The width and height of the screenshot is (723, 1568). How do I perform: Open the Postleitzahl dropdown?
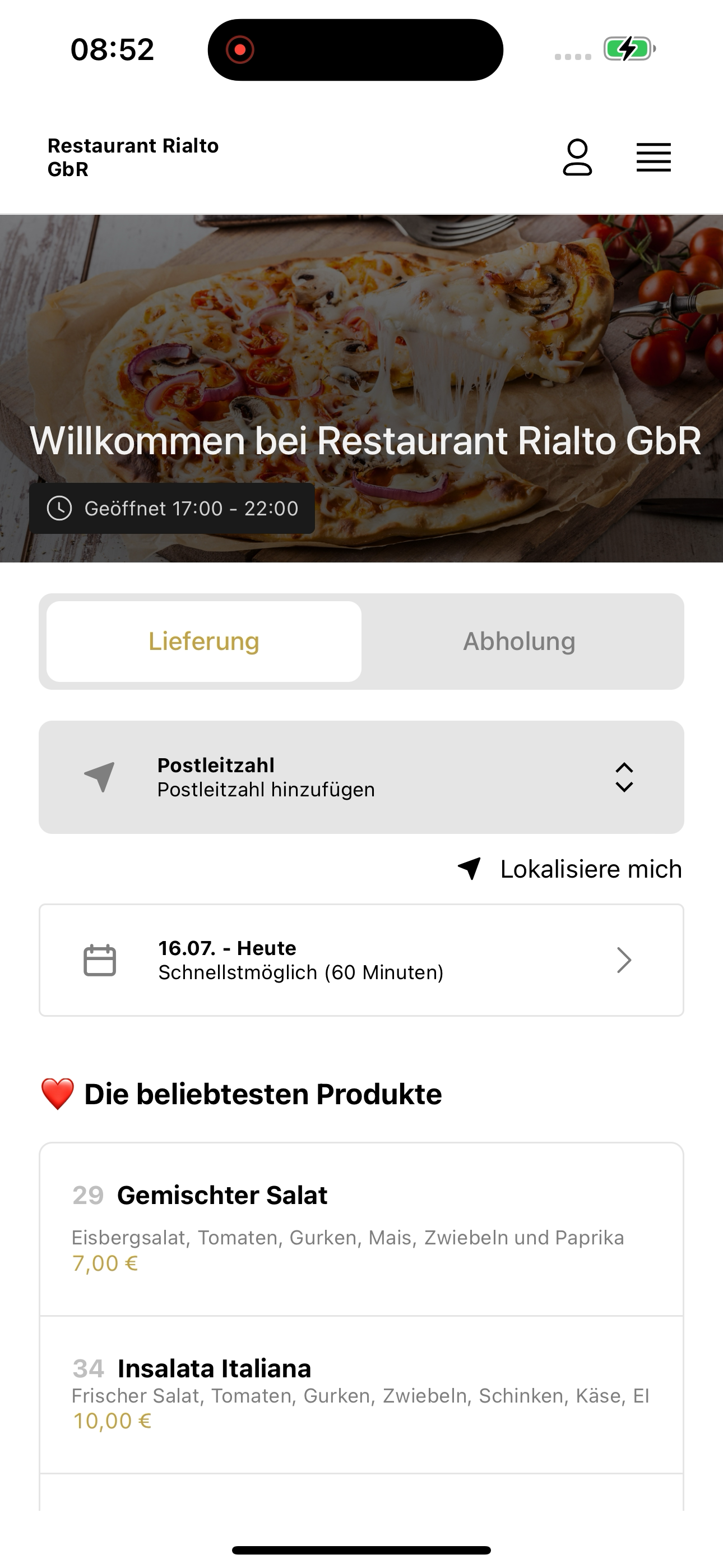tap(361, 777)
